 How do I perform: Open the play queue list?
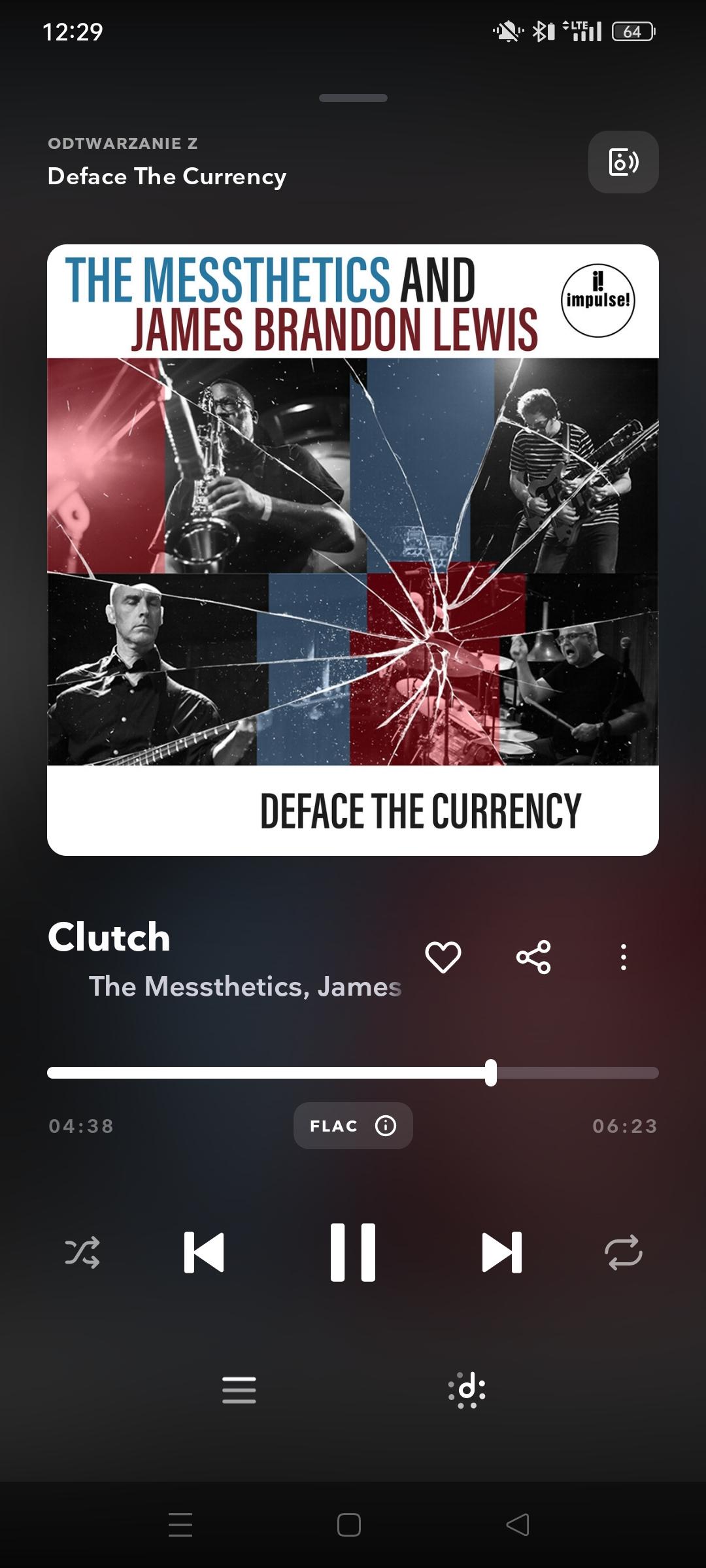coord(239,1390)
